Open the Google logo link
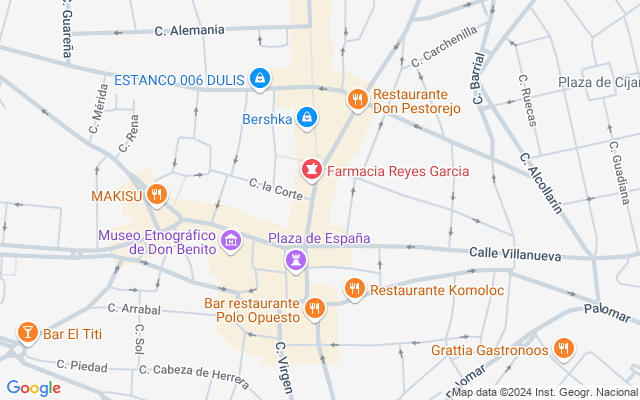This screenshot has width=640, height=400. tap(33, 388)
